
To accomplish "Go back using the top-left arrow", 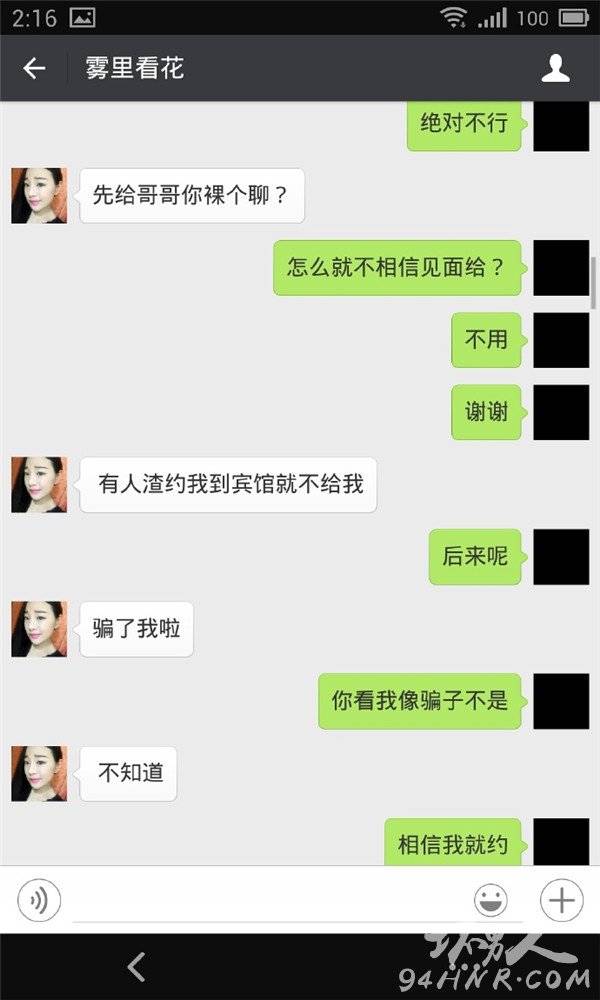I will pyautogui.click(x=34, y=68).
